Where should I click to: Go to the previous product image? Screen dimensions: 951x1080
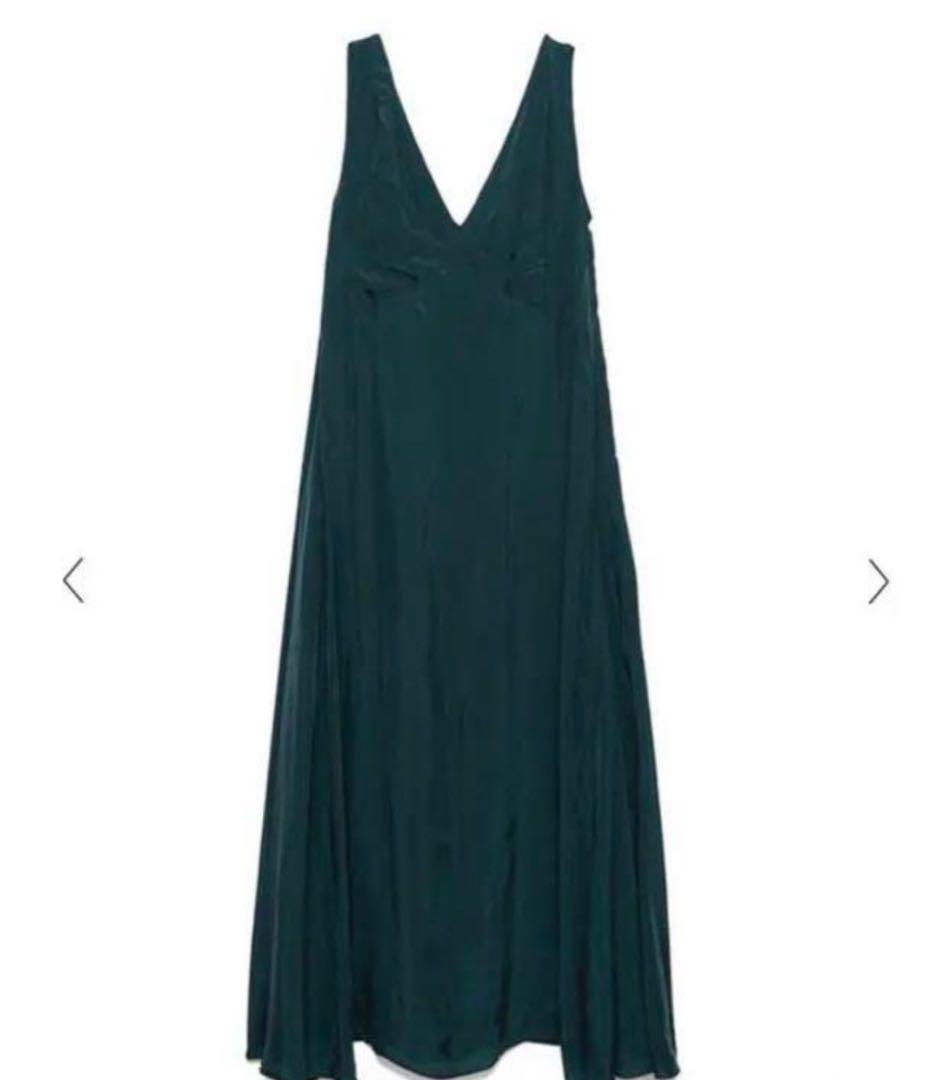click(73, 580)
